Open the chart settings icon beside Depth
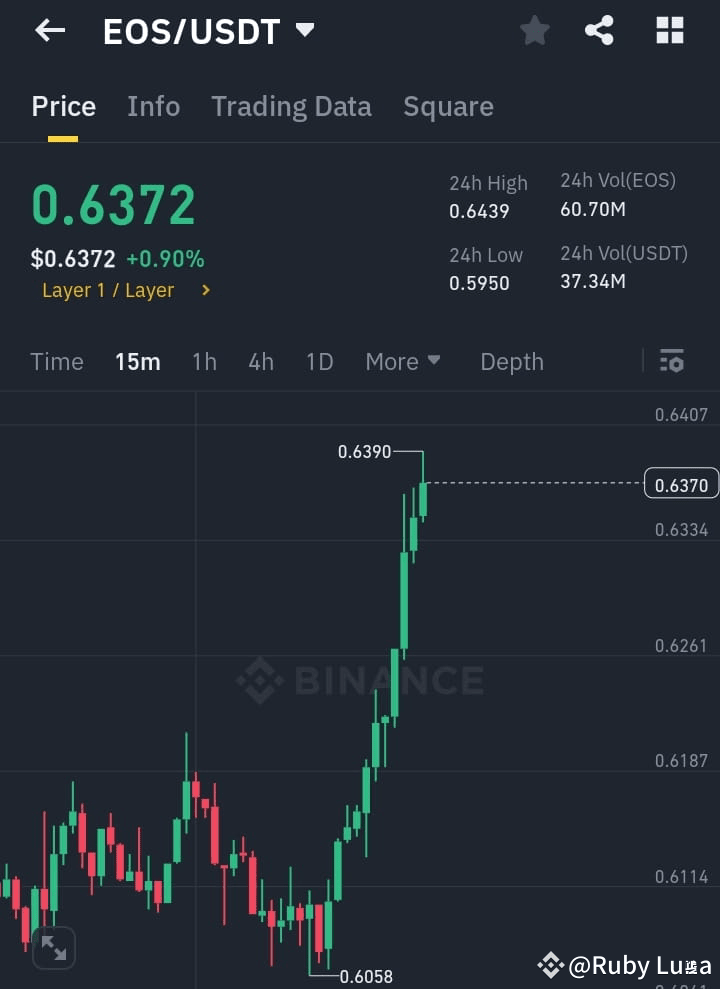The height and width of the screenshot is (989, 720). pos(671,361)
